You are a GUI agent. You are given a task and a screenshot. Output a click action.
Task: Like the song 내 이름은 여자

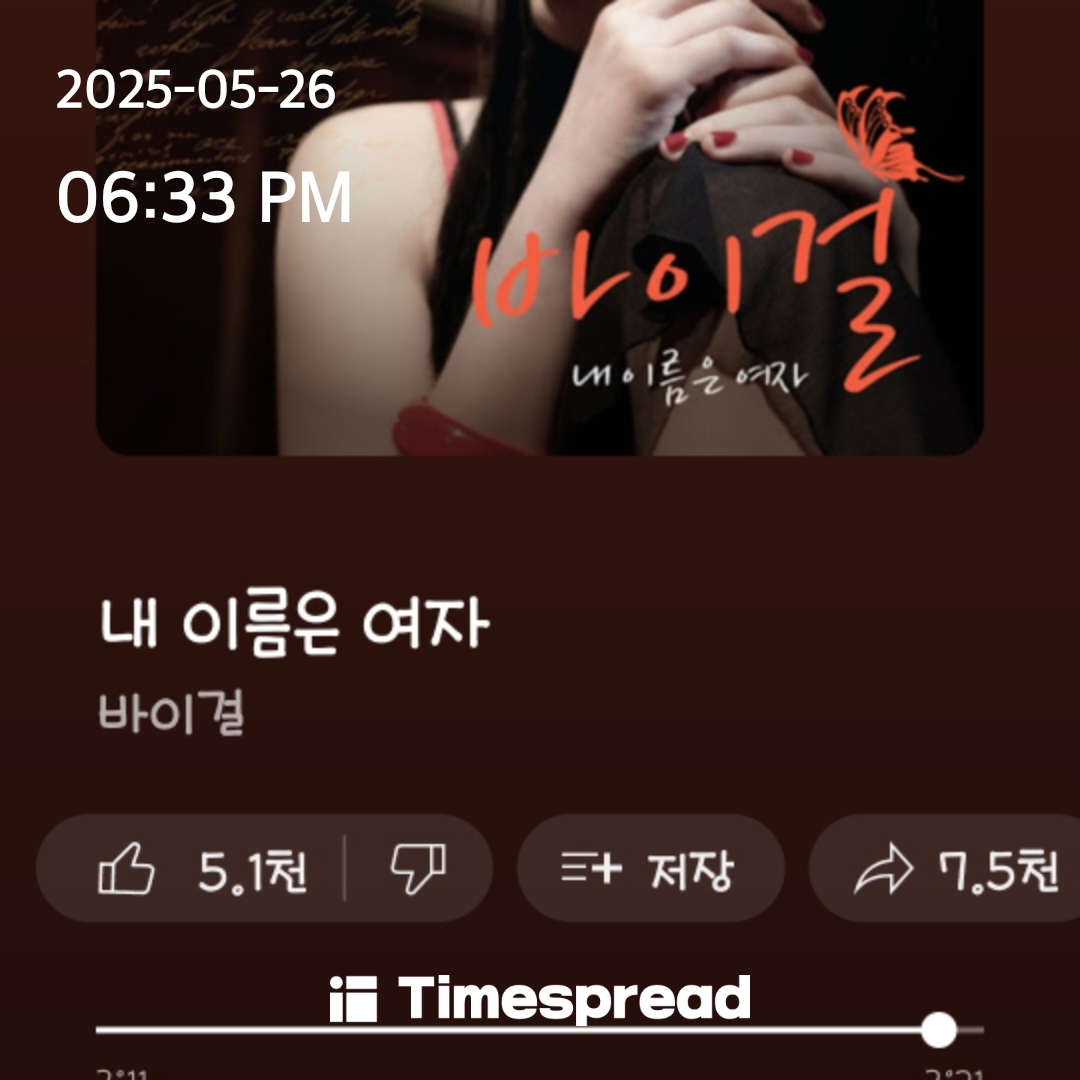point(200,870)
